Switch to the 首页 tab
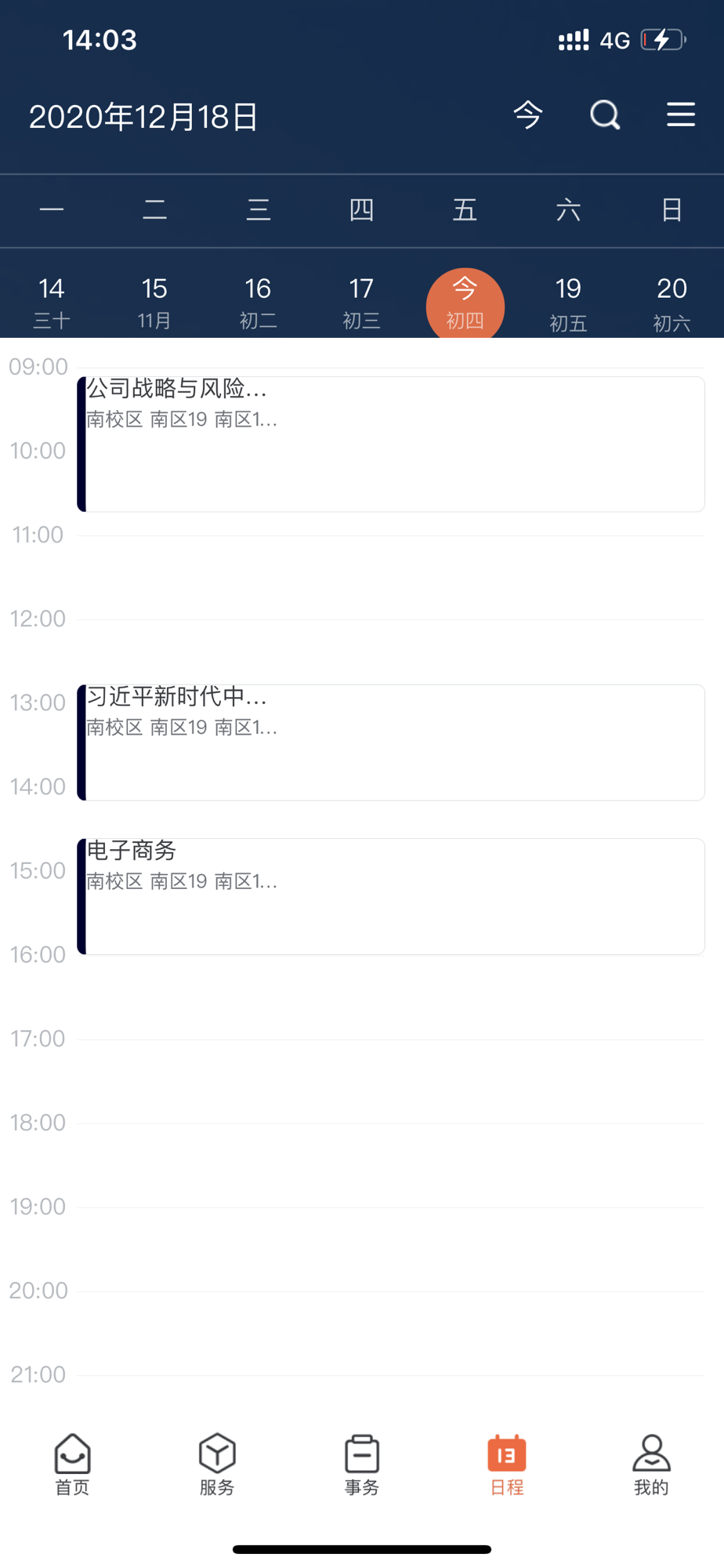 pos(72,1465)
